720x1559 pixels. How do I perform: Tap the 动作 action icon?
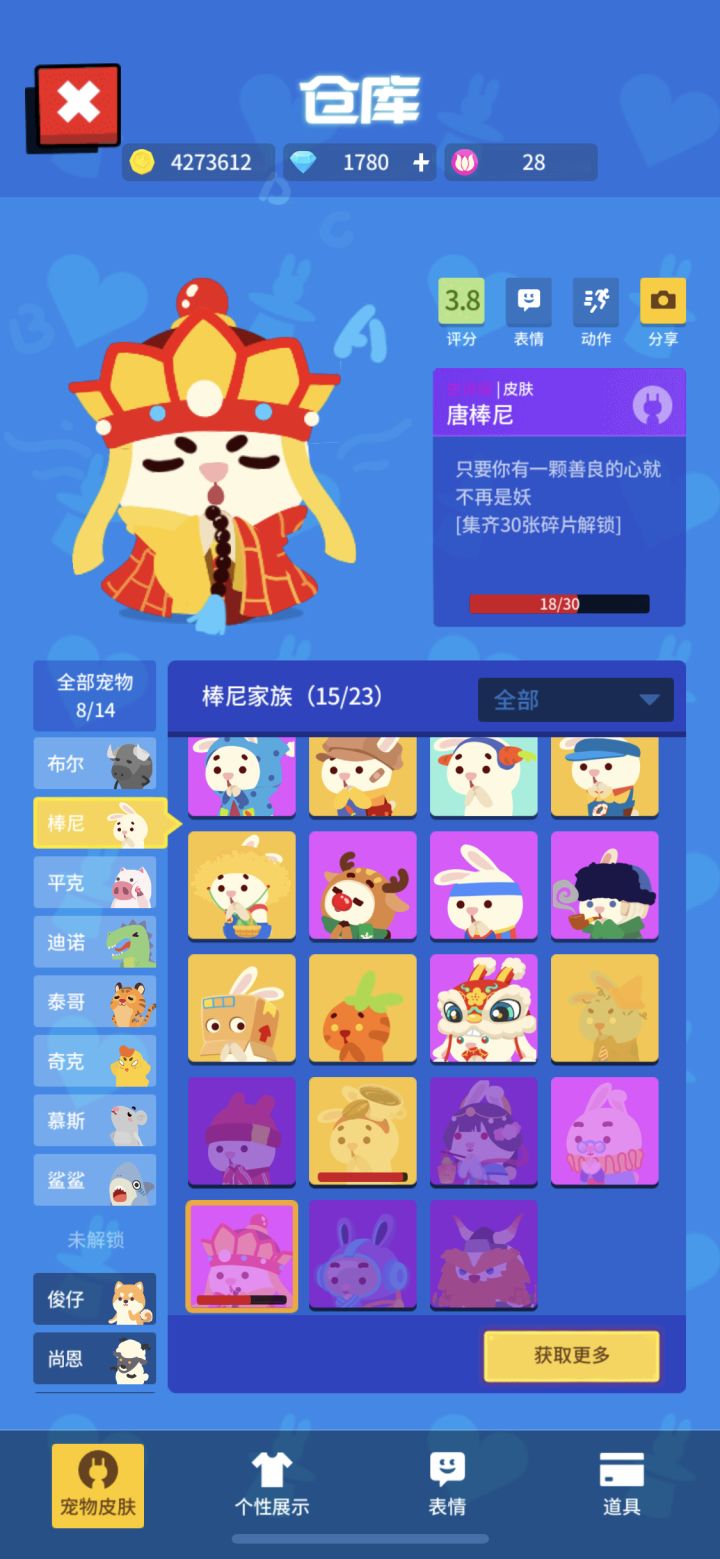point(595,299)
